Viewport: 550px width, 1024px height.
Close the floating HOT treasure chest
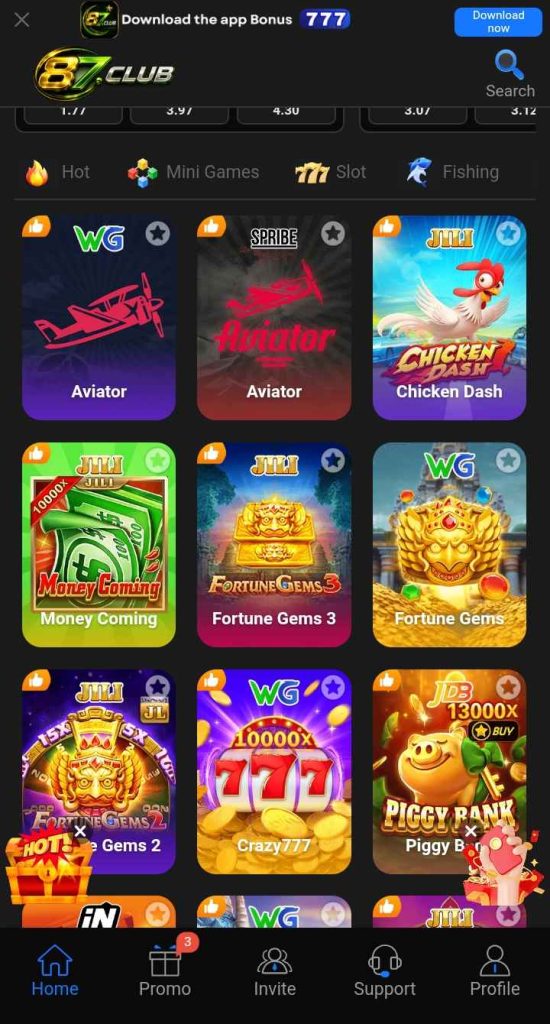pos(80,831)
